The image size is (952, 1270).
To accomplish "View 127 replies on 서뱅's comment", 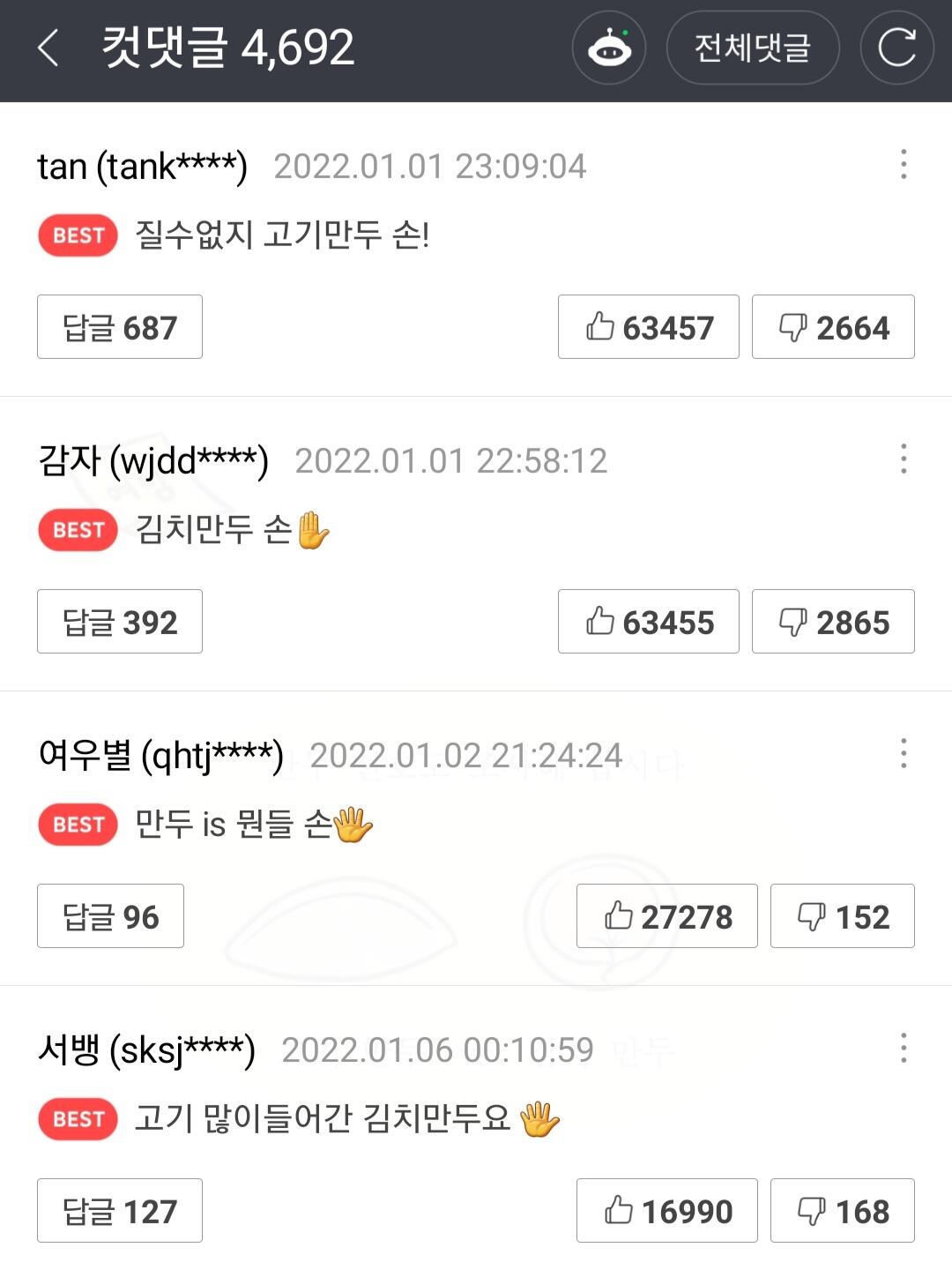I will (120, 1211).
